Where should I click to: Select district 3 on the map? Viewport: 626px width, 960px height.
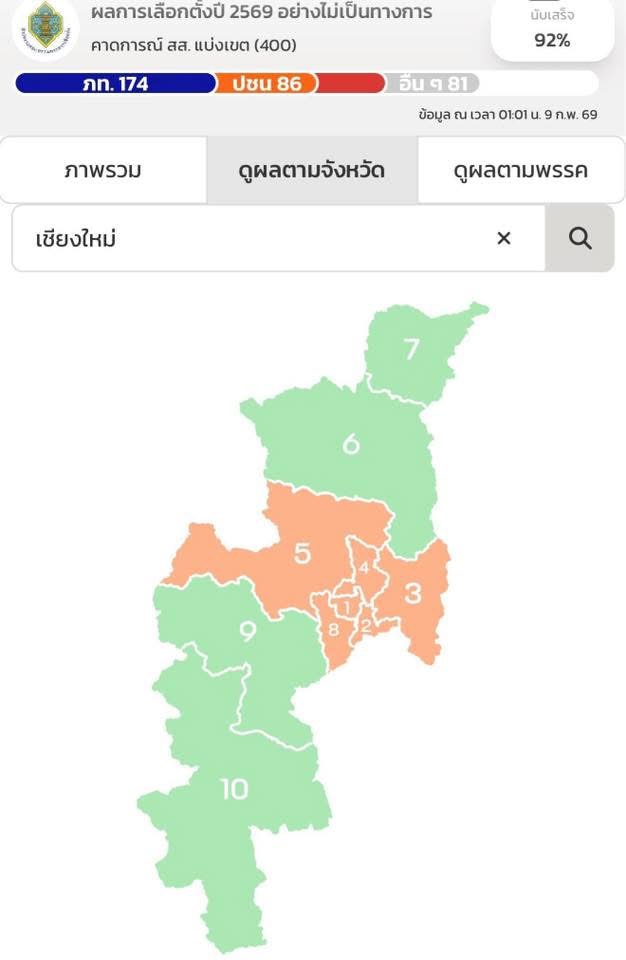[x=413, y=593]
